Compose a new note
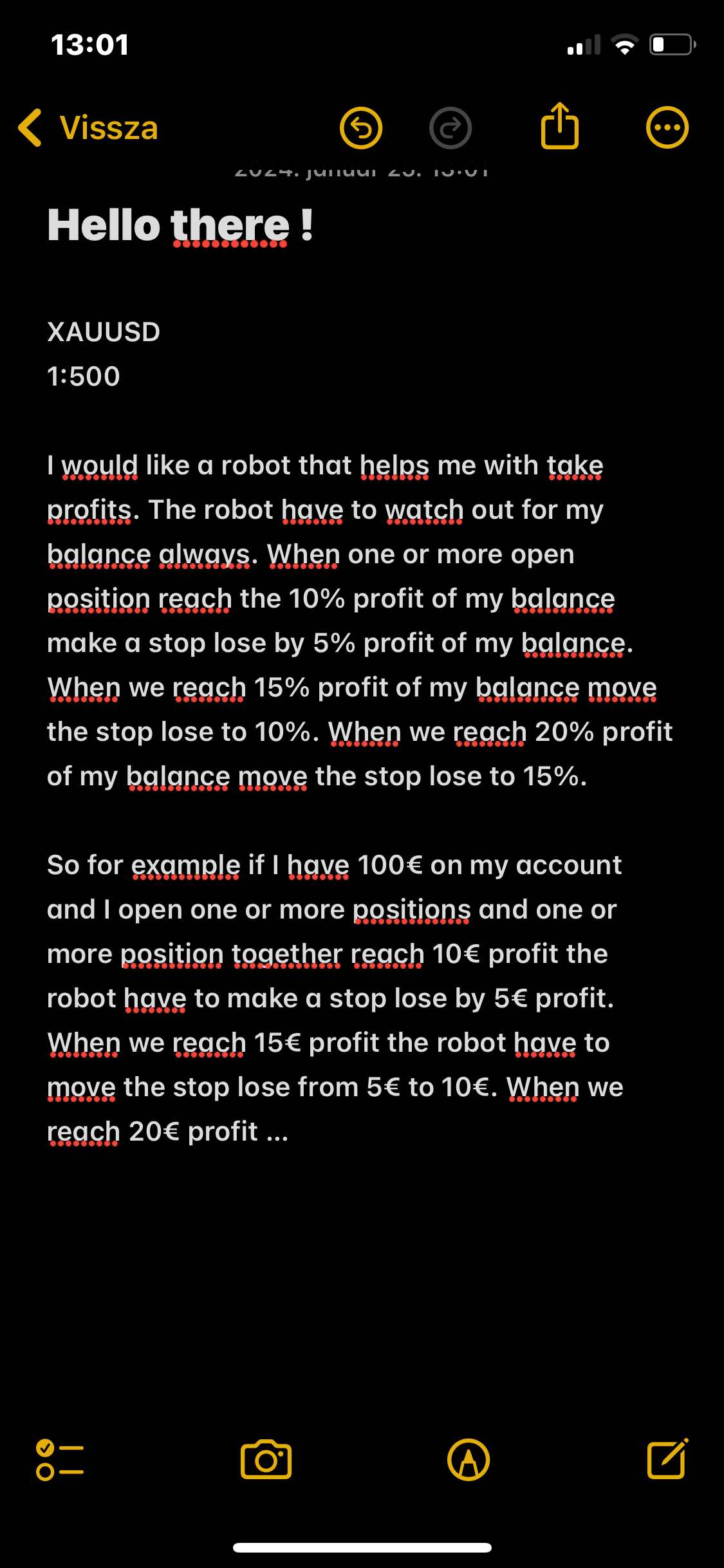Screen dimensions: 724x1568 pos(667,1459)
